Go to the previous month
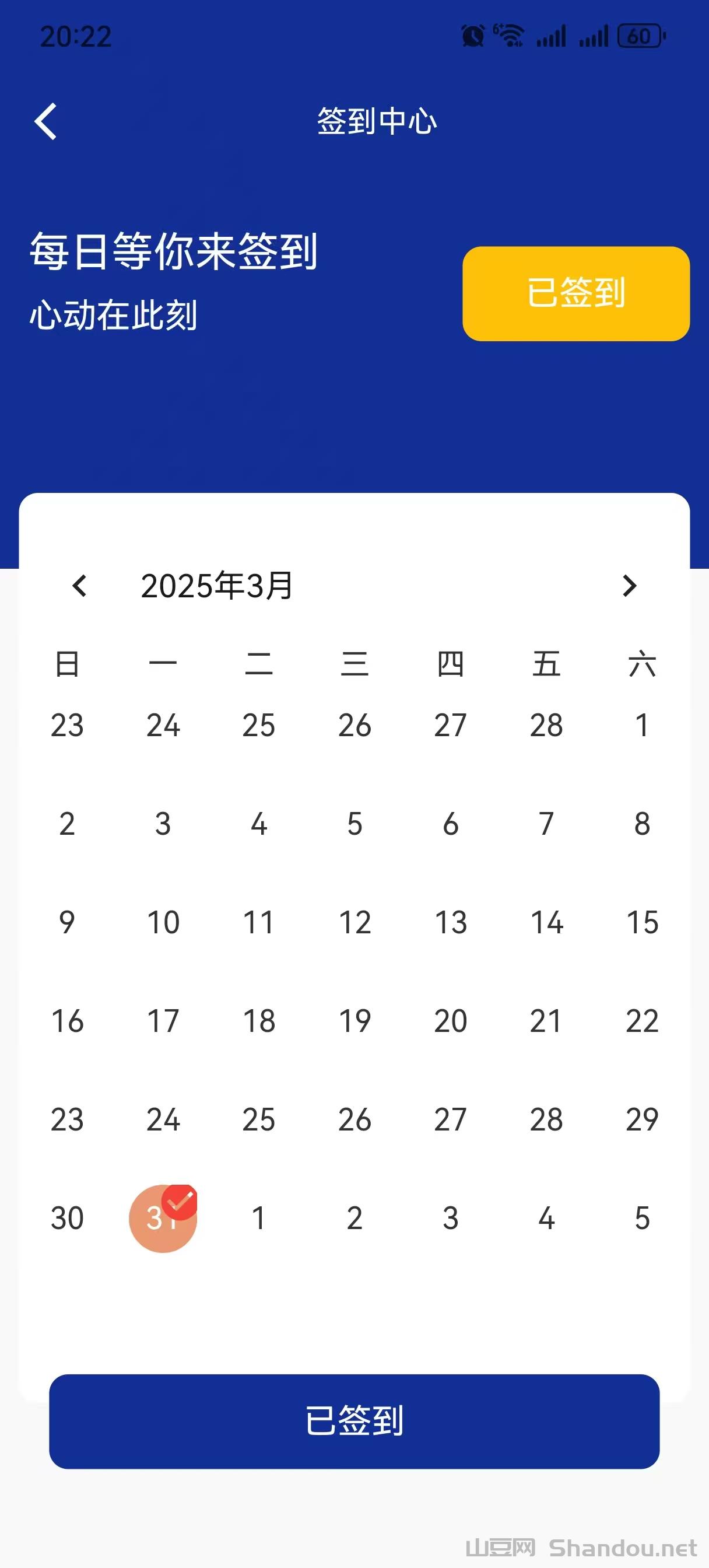This screenshot has width=709, height=1568. (x=80, y=586)
